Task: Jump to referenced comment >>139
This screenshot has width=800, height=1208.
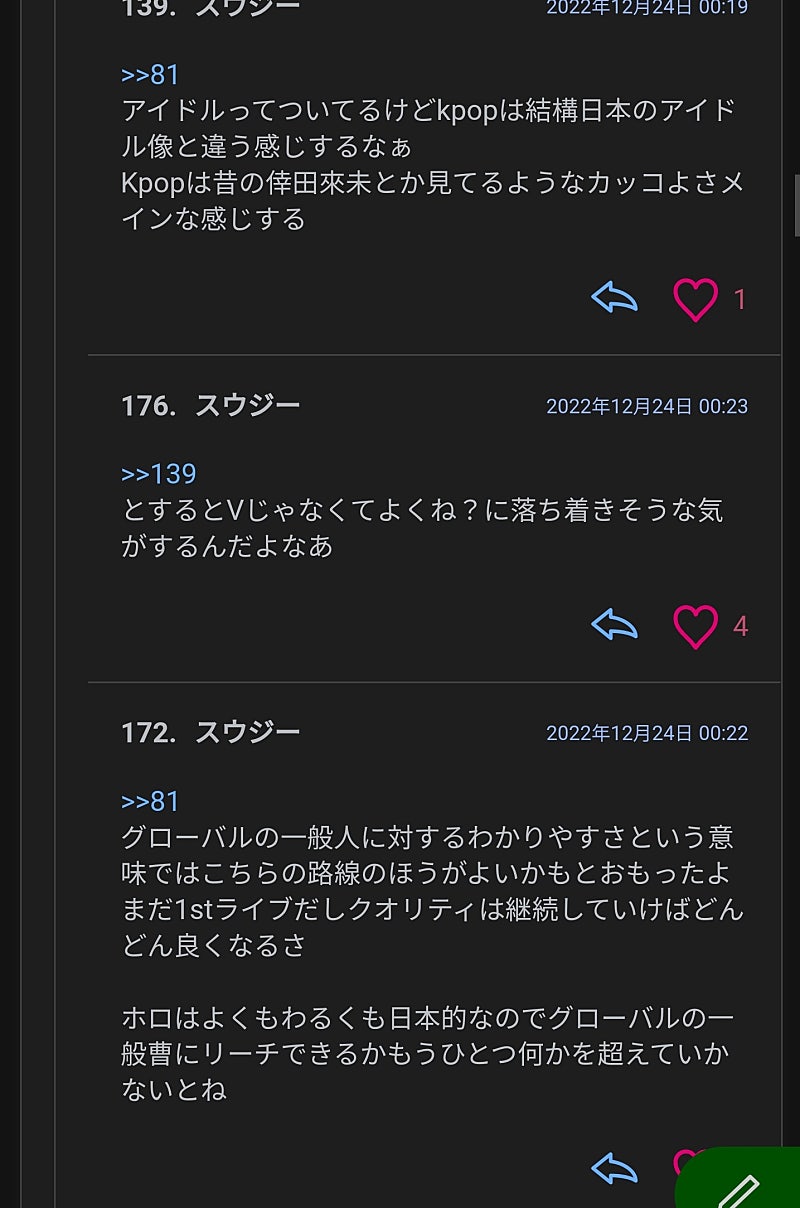Action: [158, 473]
